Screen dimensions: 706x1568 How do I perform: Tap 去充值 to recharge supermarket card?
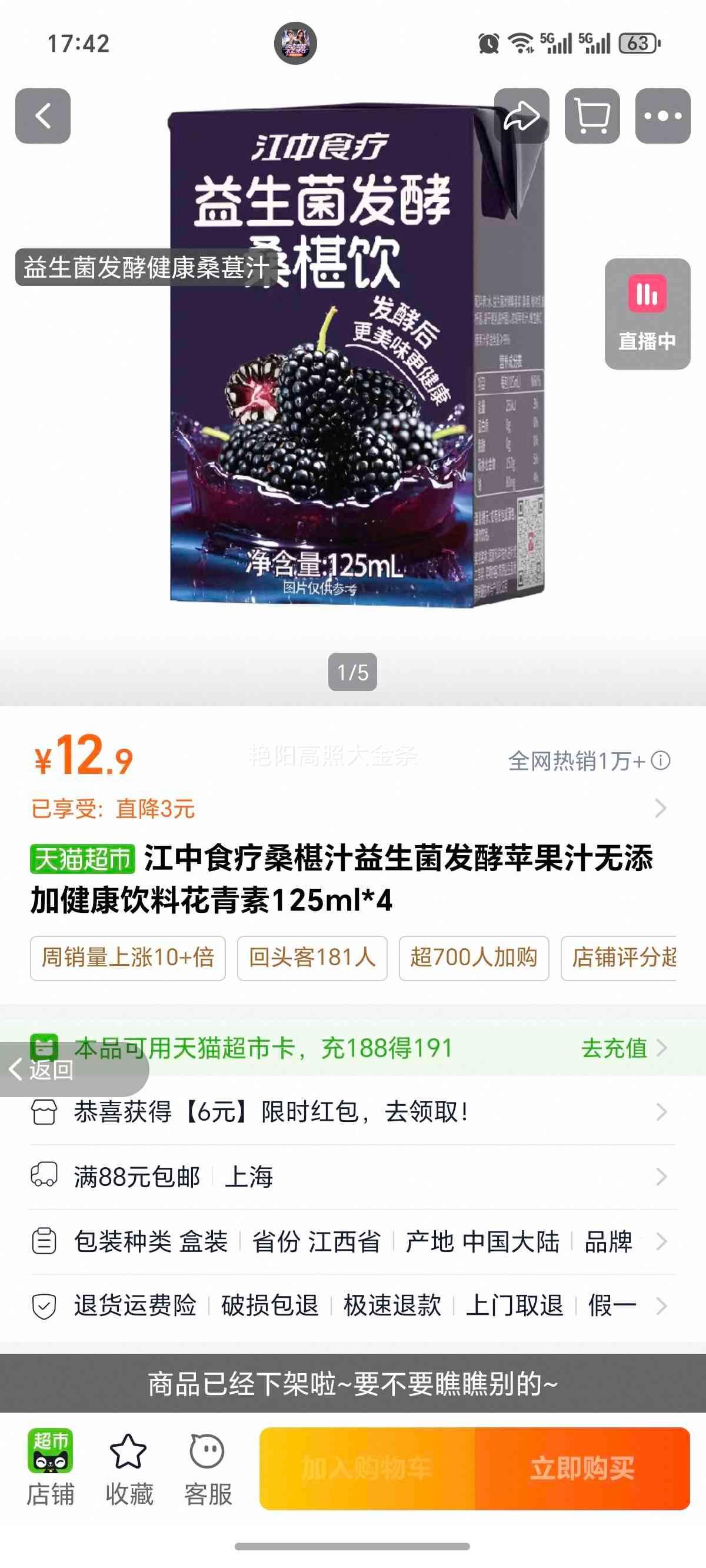click(615, 1048)
